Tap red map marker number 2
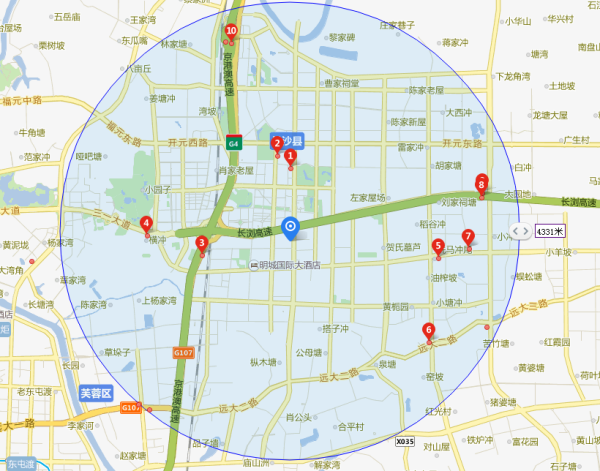Viewport: 600px width, 471px height. coord(277,143)
